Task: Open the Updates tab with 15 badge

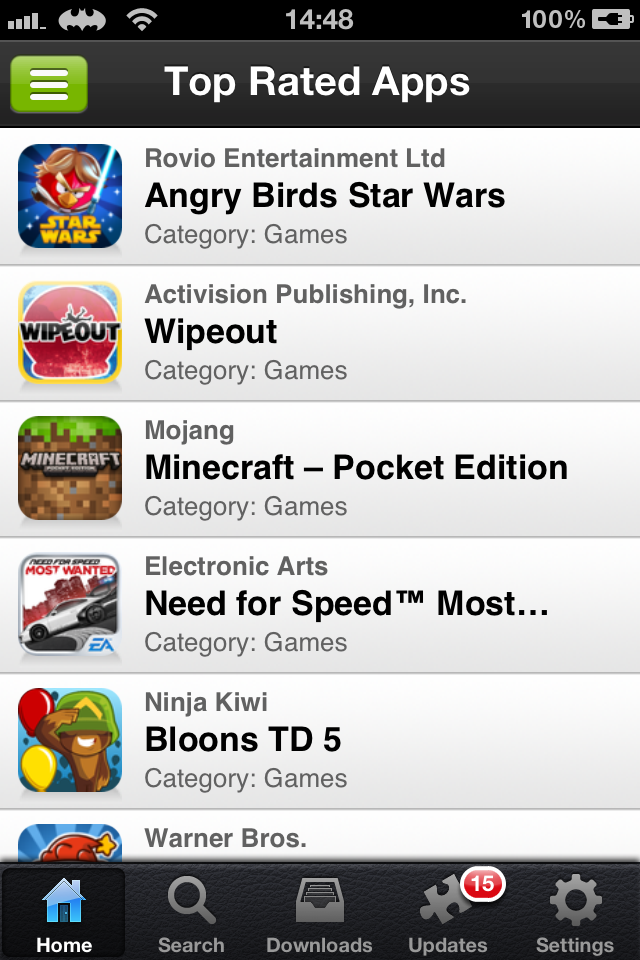Action: point(448,912)
